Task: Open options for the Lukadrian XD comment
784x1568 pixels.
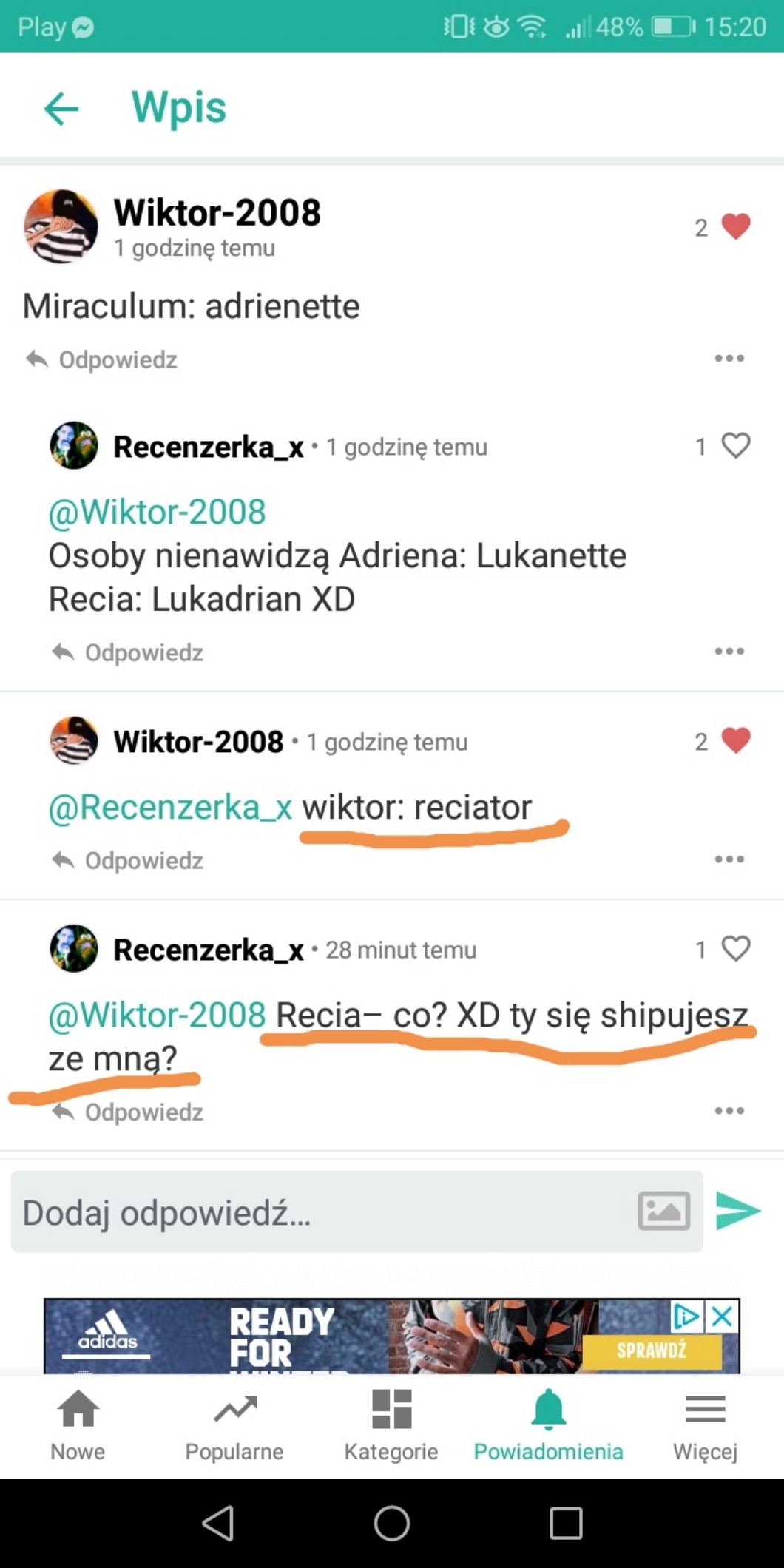Action: pos(729,652)
